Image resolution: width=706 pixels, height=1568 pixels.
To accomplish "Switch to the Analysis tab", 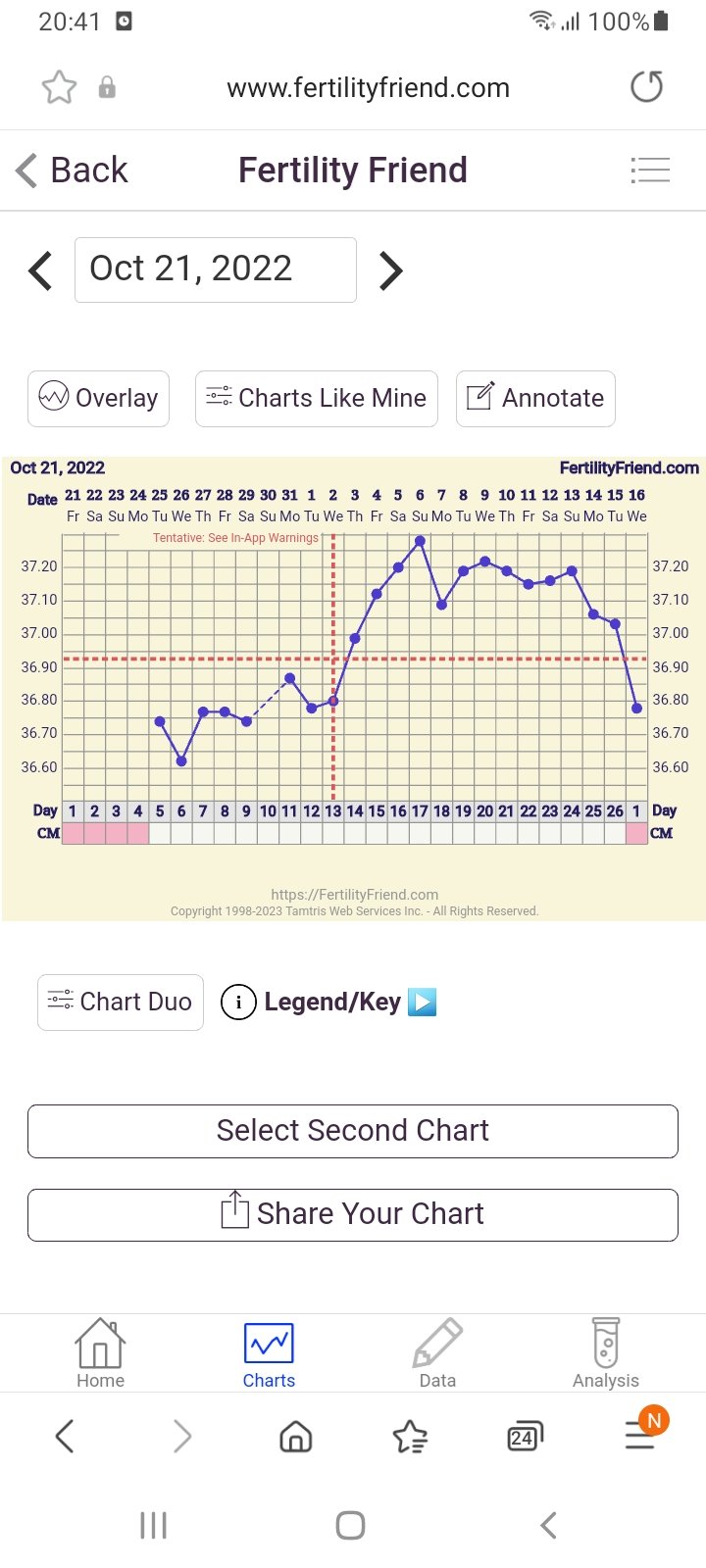I will (606, 1353).
